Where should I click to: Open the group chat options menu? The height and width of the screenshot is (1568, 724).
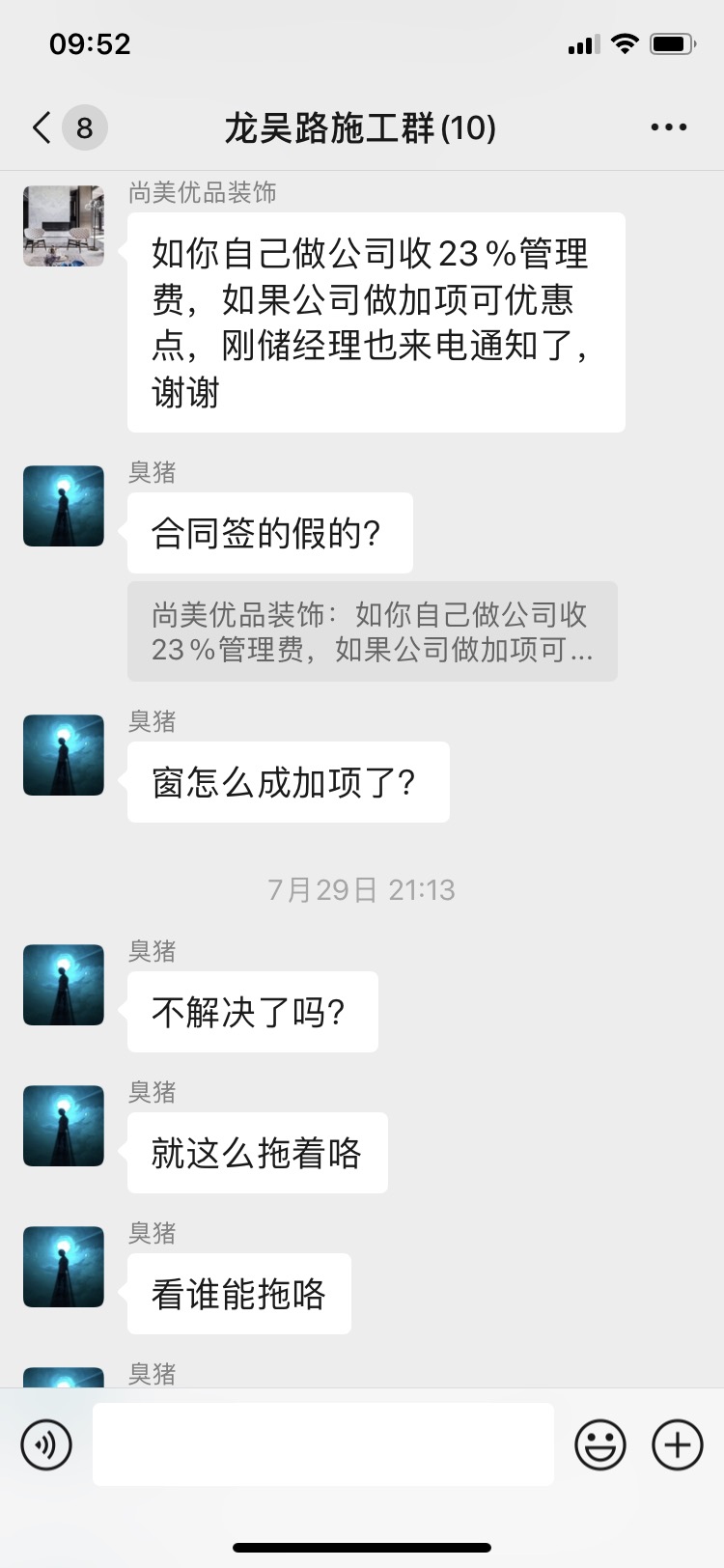pyautogui.click(x=668, y=127)
